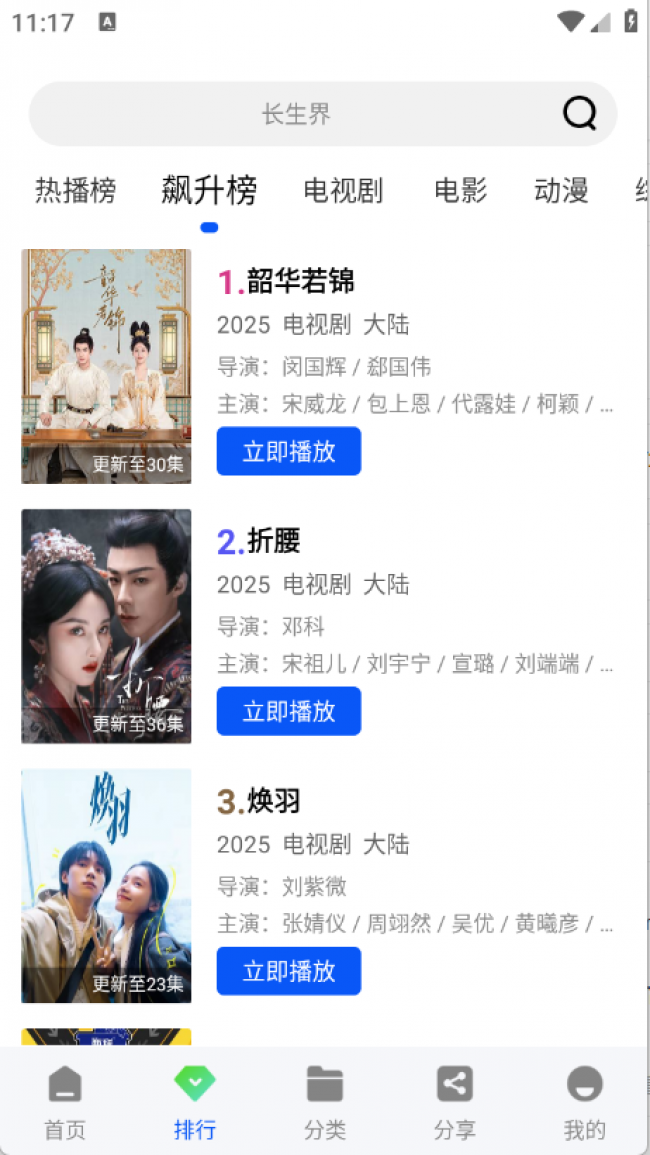The width and height of the screenshot is (650, 1155).
Task: Switch to the 动漫 tab
Action: (561, 190)
